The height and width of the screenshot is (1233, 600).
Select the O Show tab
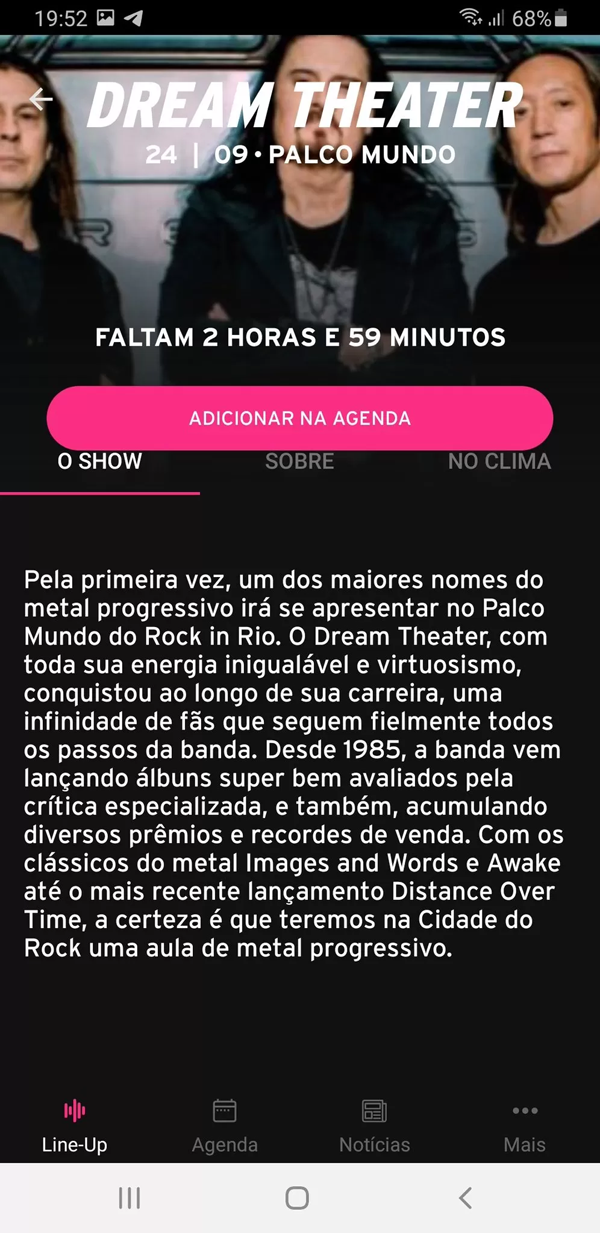(x=100, y=462)
